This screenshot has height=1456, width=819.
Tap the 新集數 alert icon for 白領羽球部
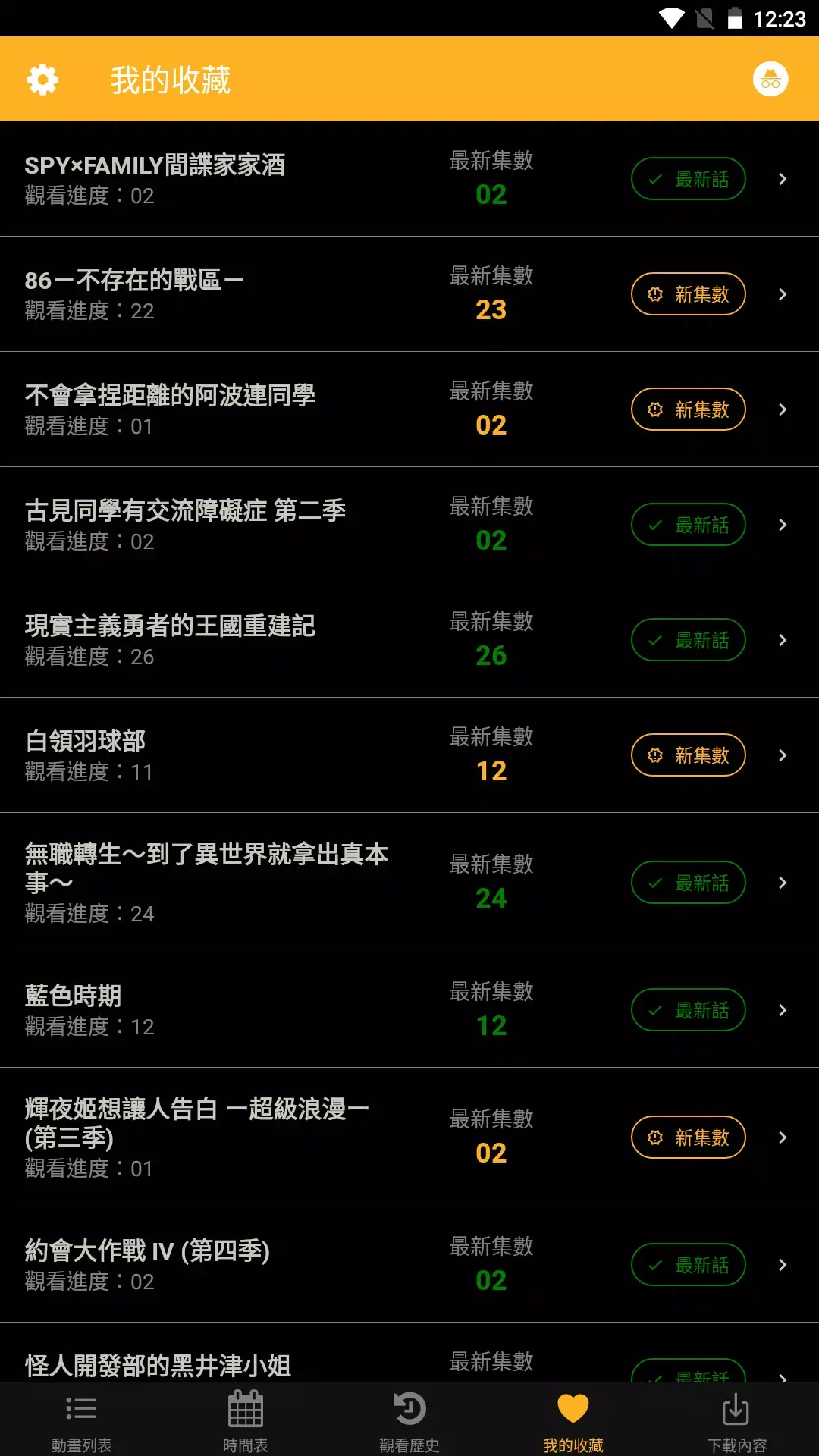pyautogui.click(x=653, y=755)
